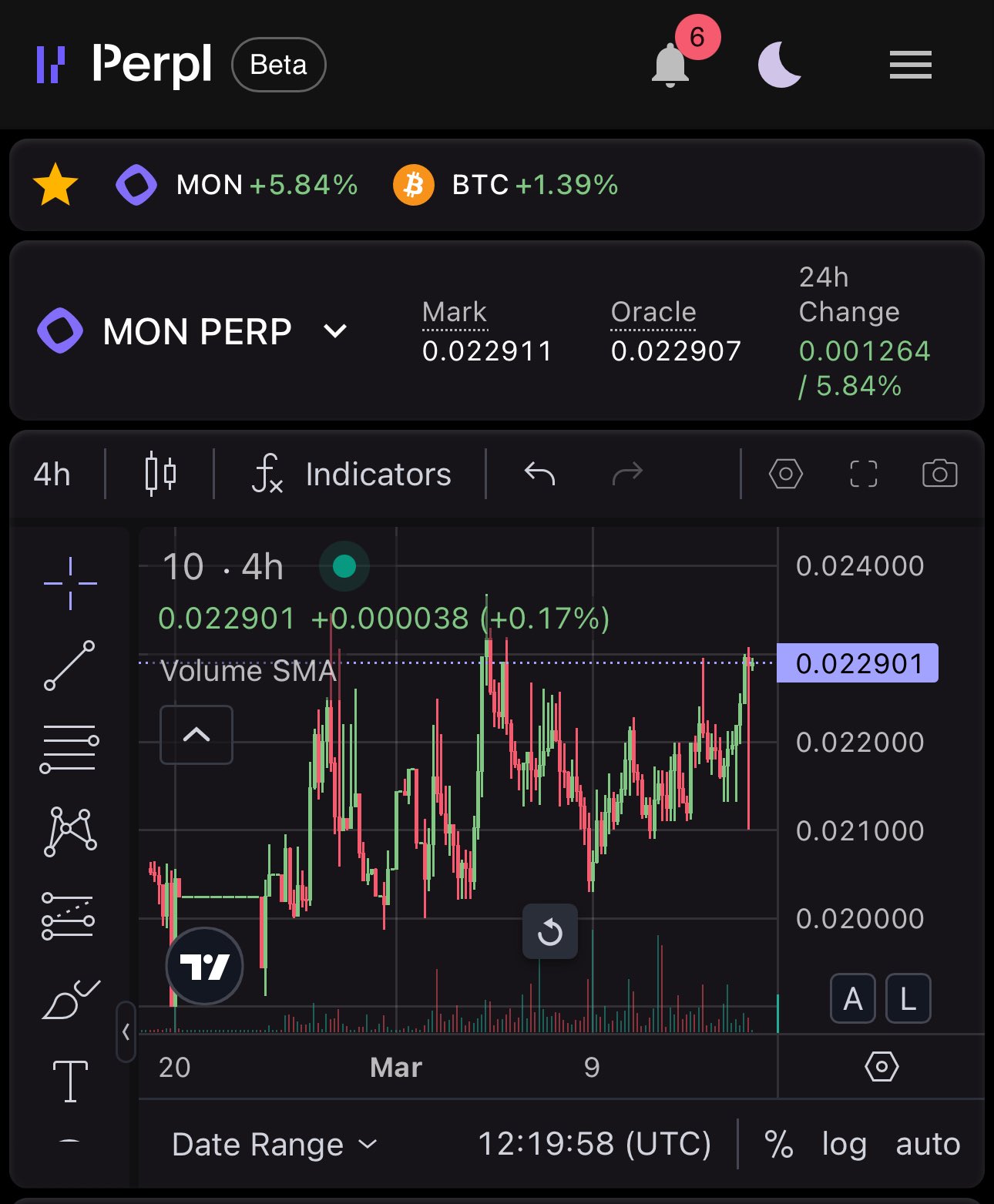The height and width of the screenshot is (1204, 994).
Task: Open the hamburger menu
Action: click(910, 65)
